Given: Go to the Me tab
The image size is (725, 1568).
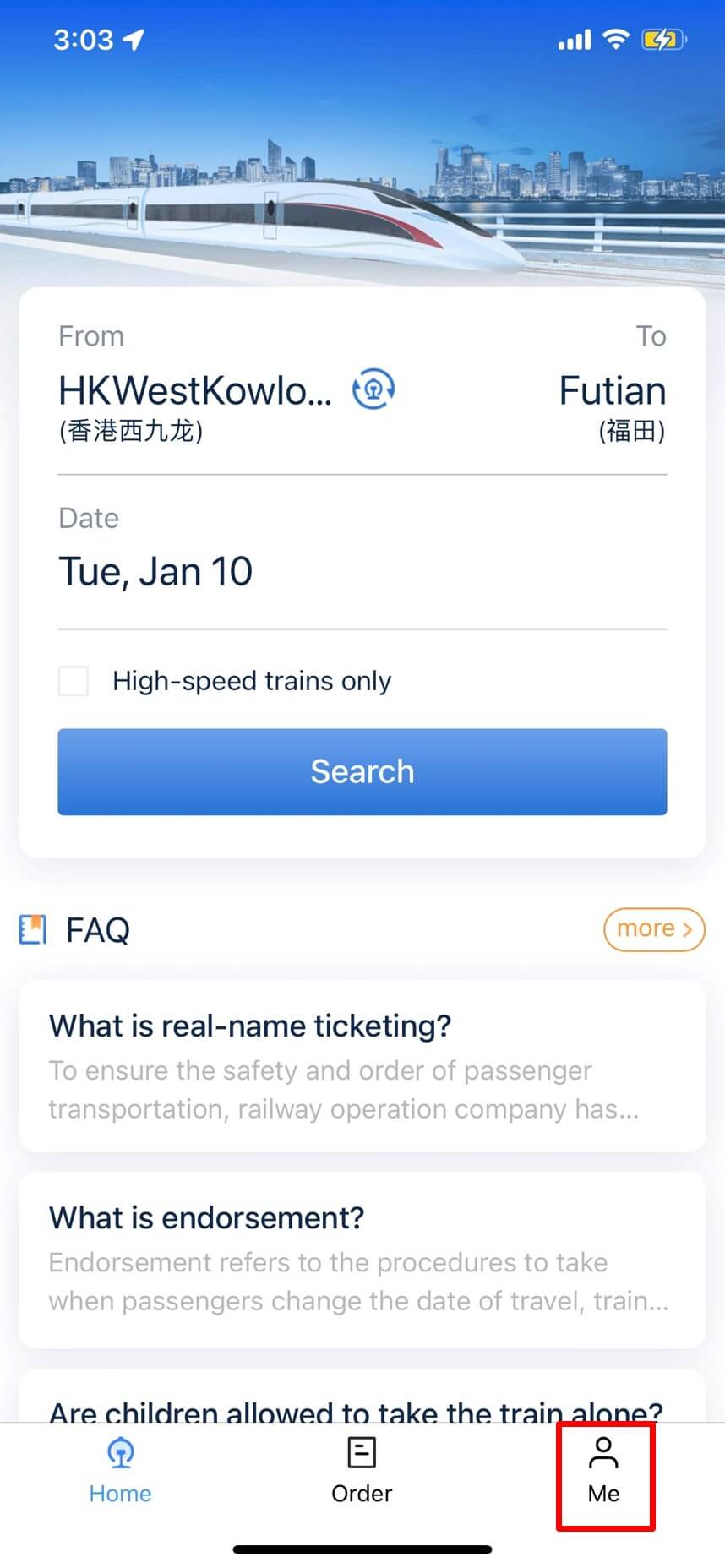Looking at the screenshot, I should click(603, 1471).
